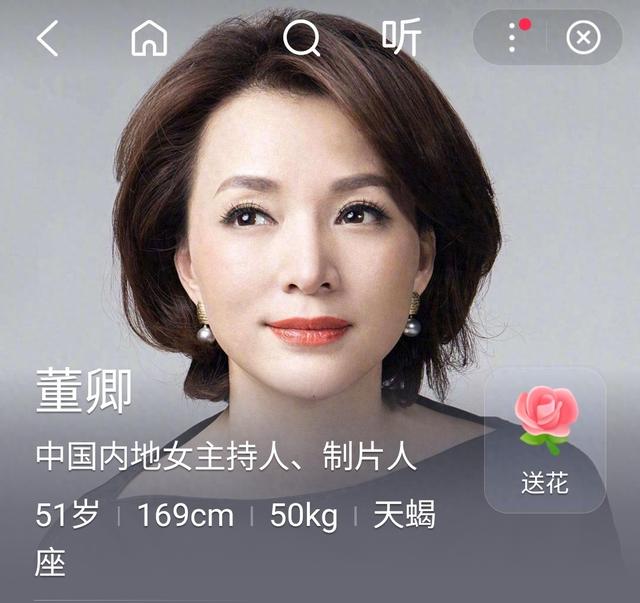Viewport: 640px width, 603px height.
Task: Tap 听 to listen to the entry
Action: click(401, 38)
